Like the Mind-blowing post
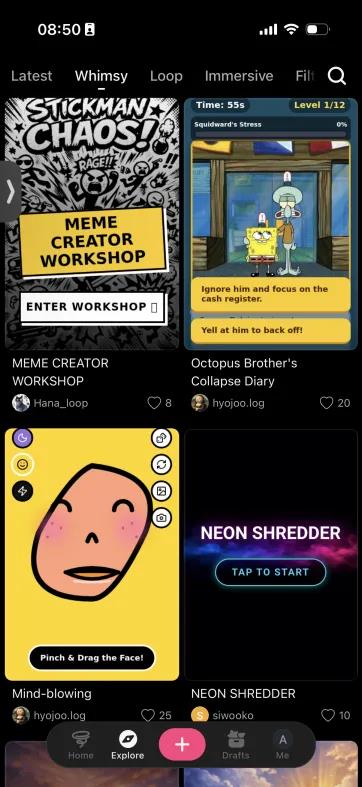The height and width of the screenshot is (787, 362). tap(148, 715)
